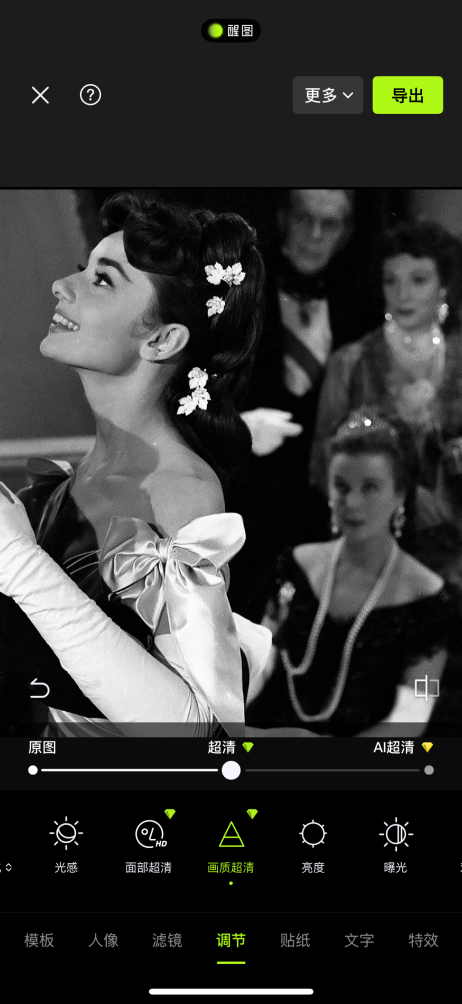The image size is (462, 1004).
Task: Switch to the 模板 tab
Action: pos(39,940)
